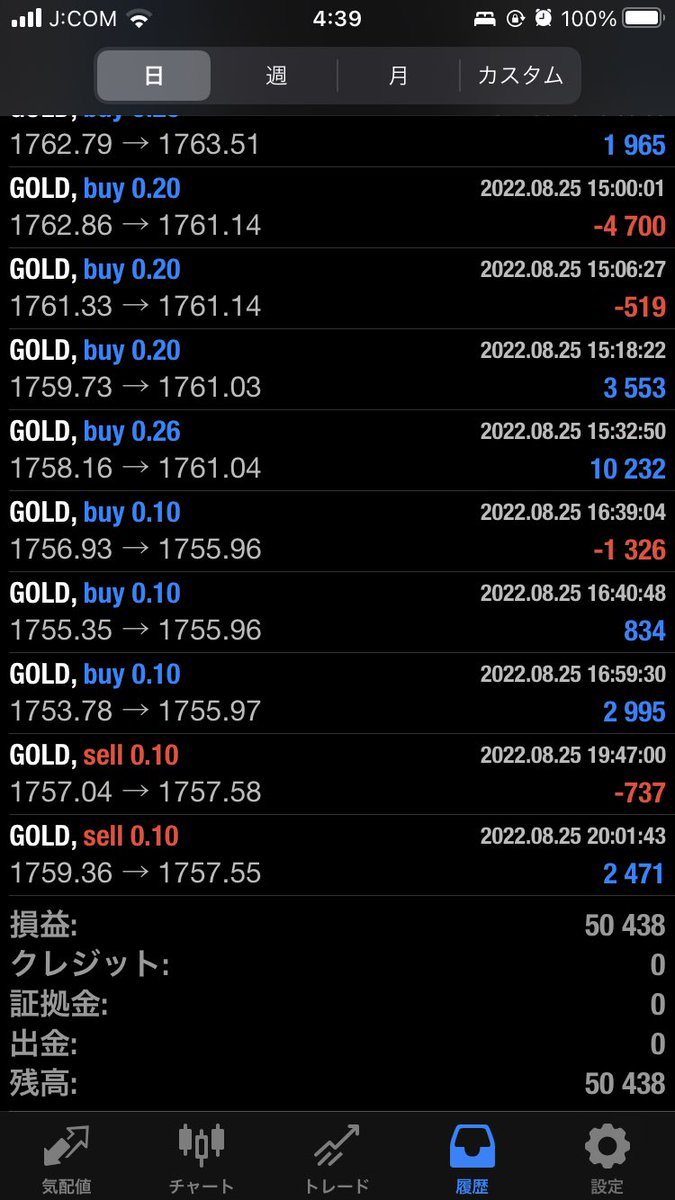Open the GOLD trade from 15:00:01
The width and height of the screenshot is (675, 1200).
point(337,207)
